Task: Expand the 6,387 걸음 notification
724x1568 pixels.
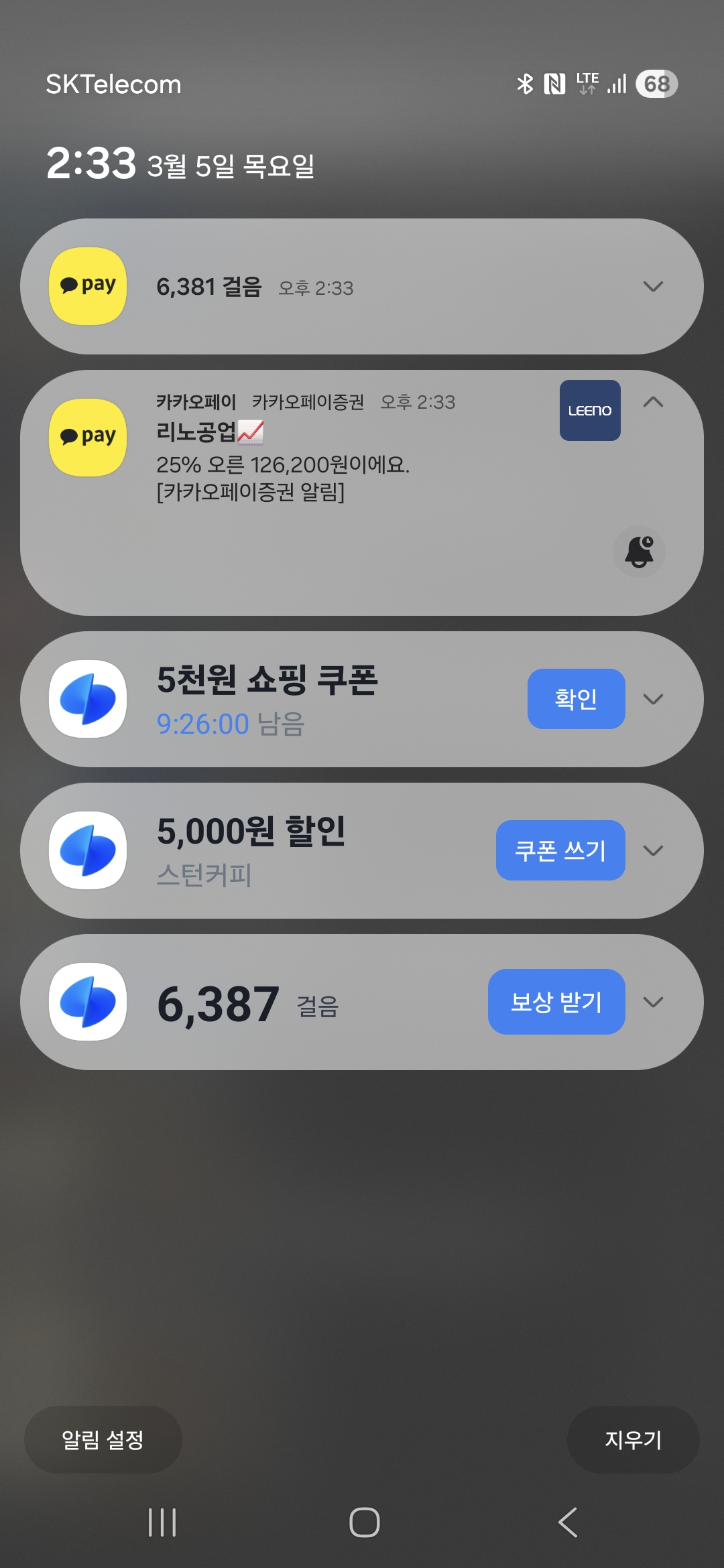Action: (x=653, y=1002)
